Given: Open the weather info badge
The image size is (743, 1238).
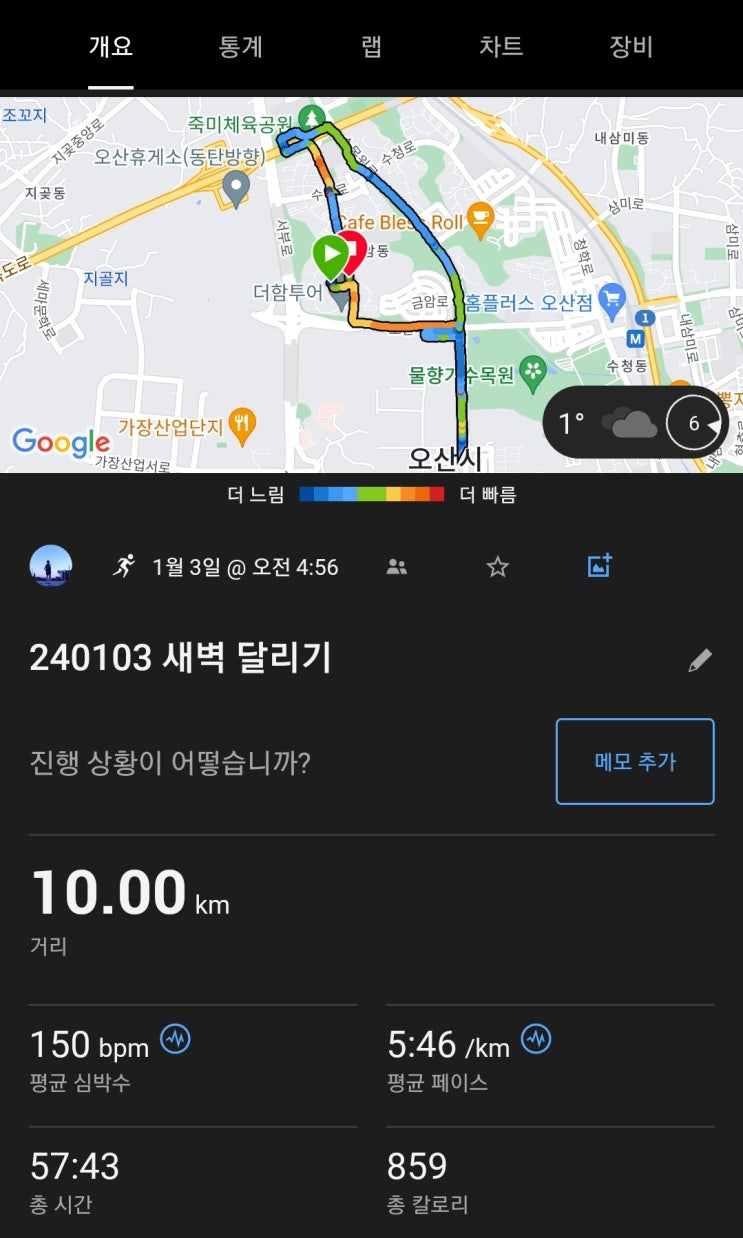Looking at the screenshot, I should 635,423.
